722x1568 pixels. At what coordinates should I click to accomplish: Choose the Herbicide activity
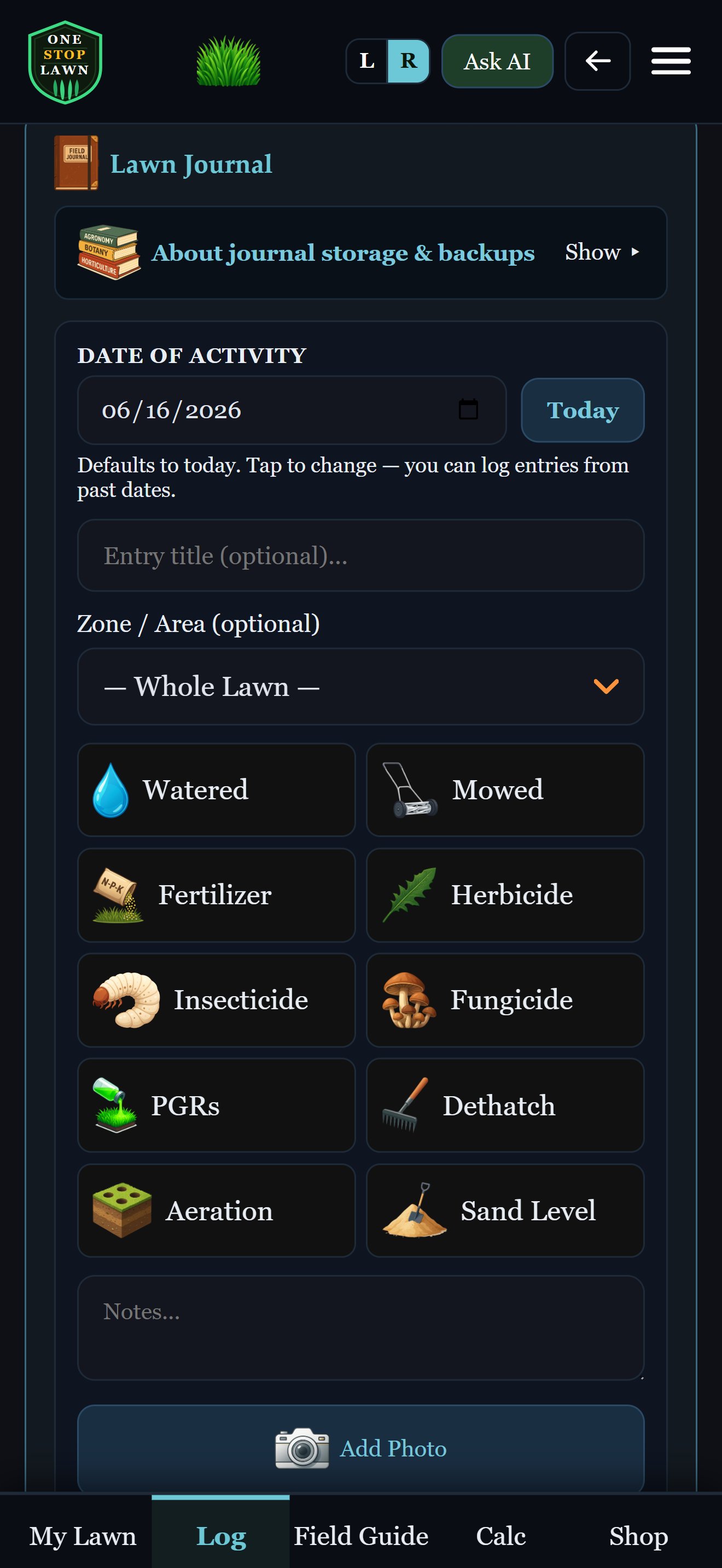pos(505,895)
